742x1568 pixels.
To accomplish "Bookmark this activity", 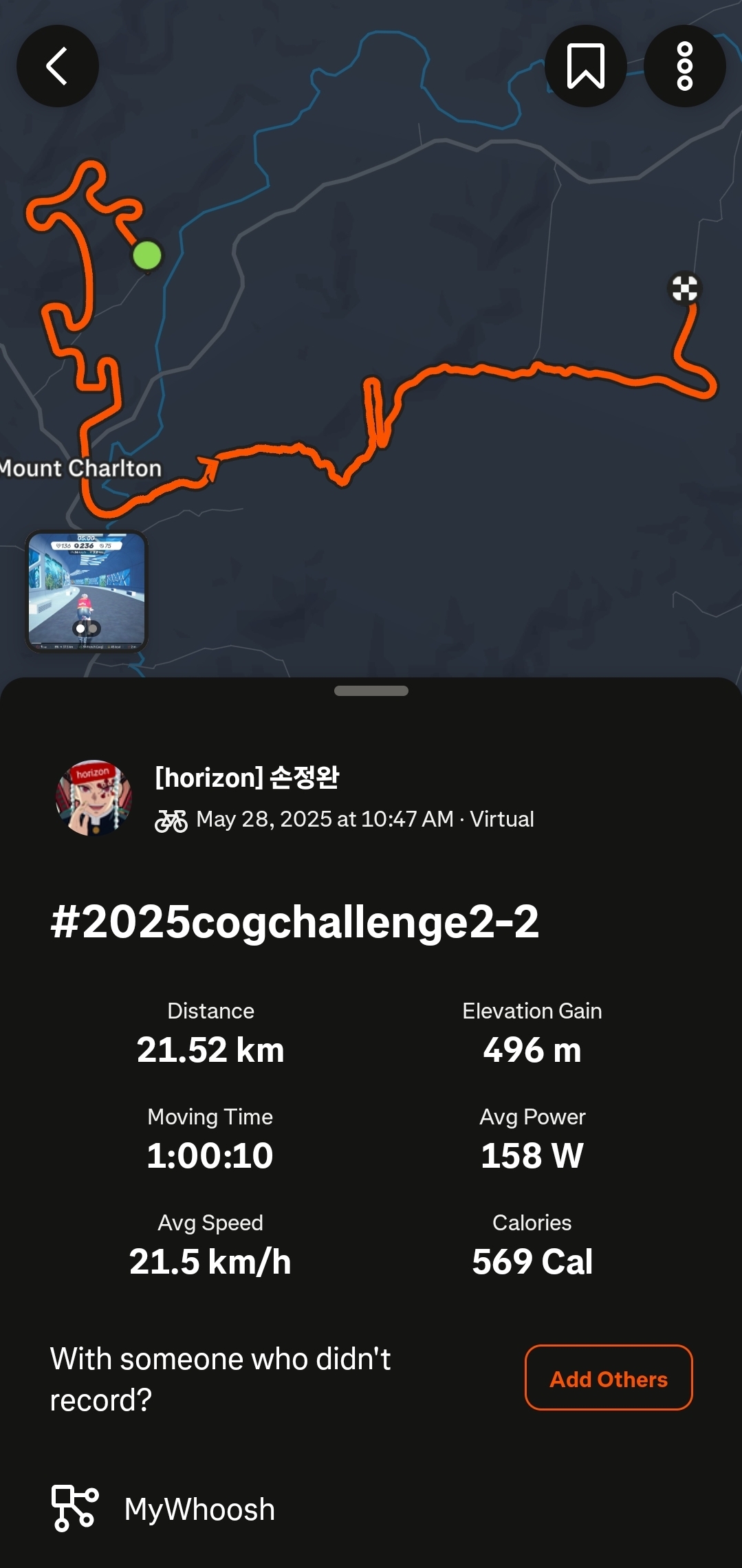I will (585, 66).
